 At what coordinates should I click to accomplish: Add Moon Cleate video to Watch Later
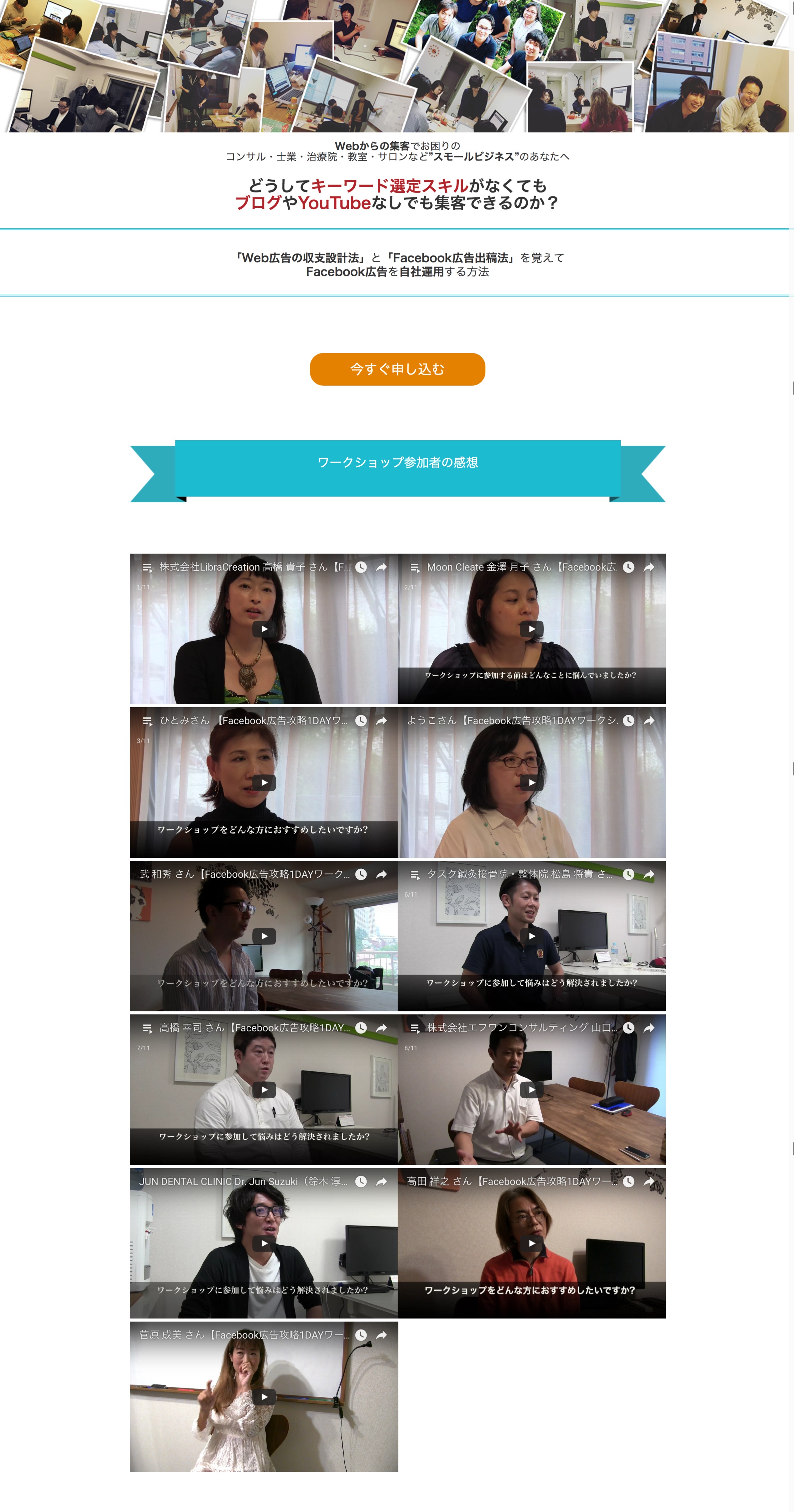(629, 567)
